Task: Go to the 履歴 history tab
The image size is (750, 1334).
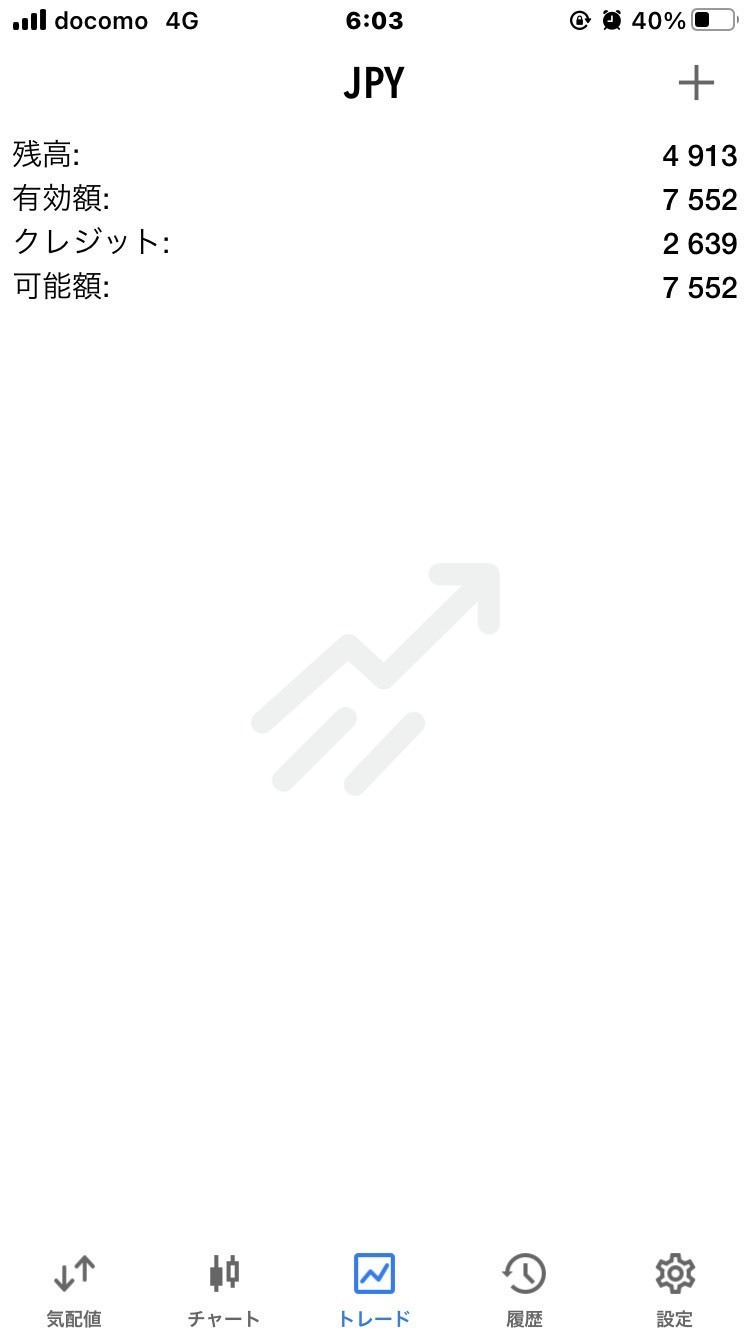Action: 524,1290
